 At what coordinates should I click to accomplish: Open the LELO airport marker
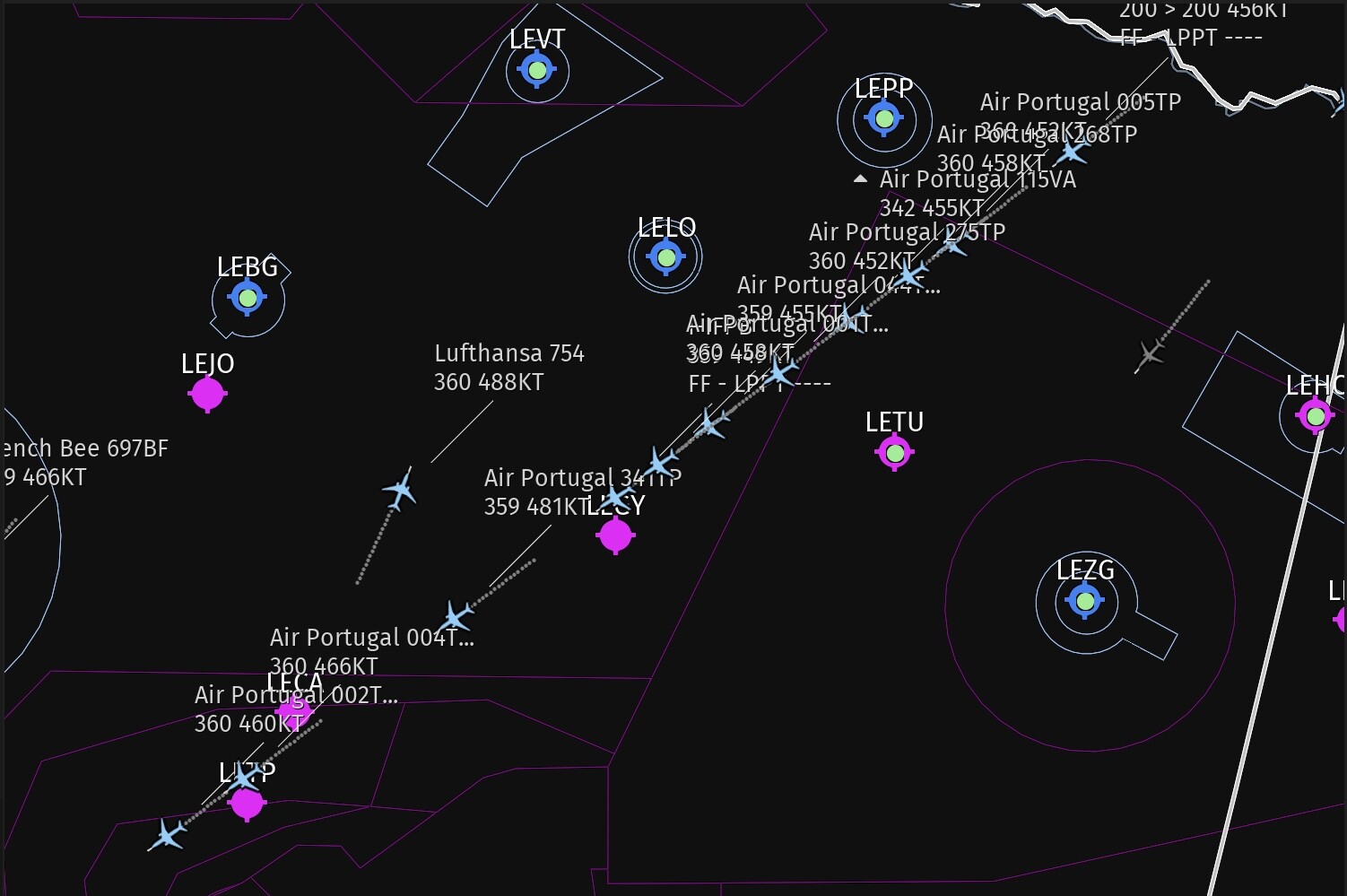pos(665,258)
